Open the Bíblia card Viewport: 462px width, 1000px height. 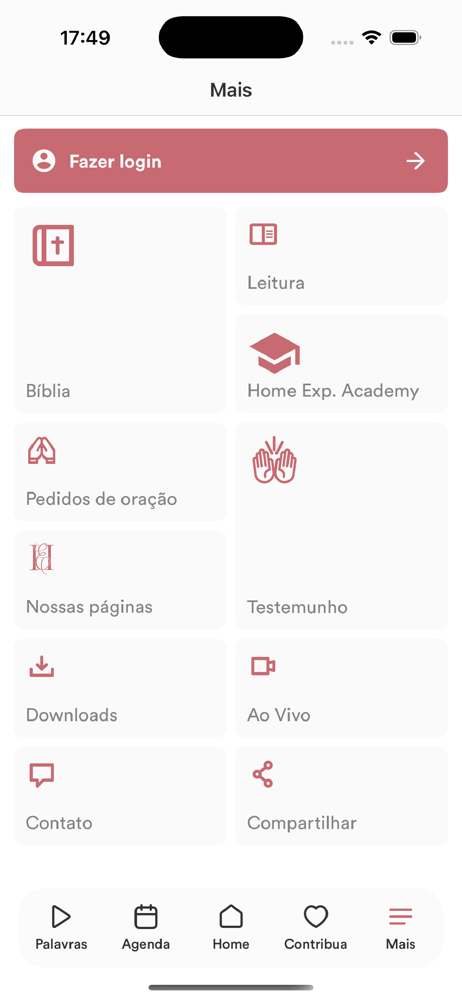click(x=120, y=309)
